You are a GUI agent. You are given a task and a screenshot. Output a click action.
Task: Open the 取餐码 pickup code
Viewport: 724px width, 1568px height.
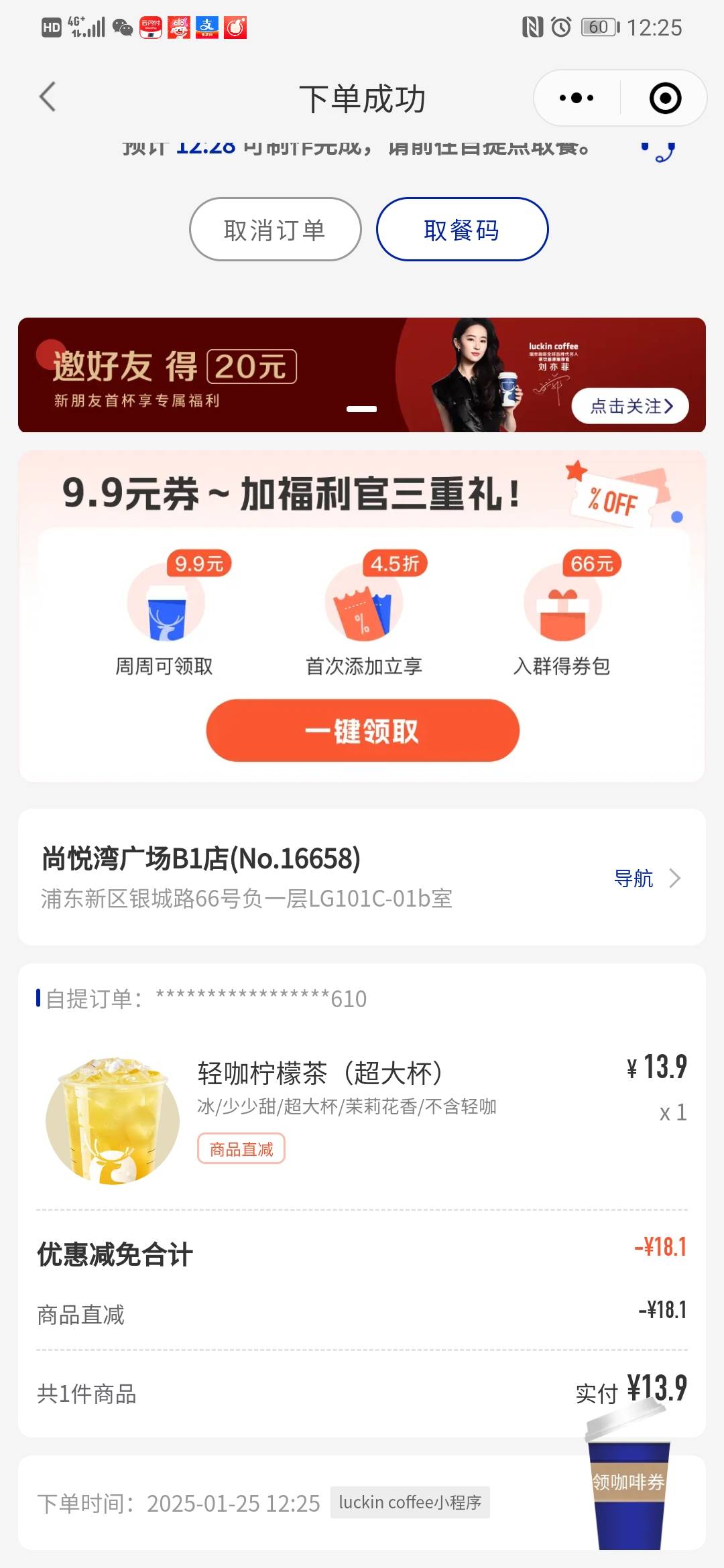[x=462, y=229]
